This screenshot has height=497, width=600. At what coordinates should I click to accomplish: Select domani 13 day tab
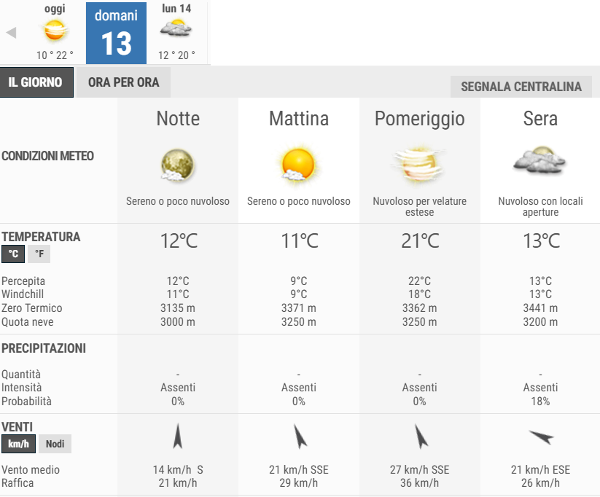tap(116, 32)
